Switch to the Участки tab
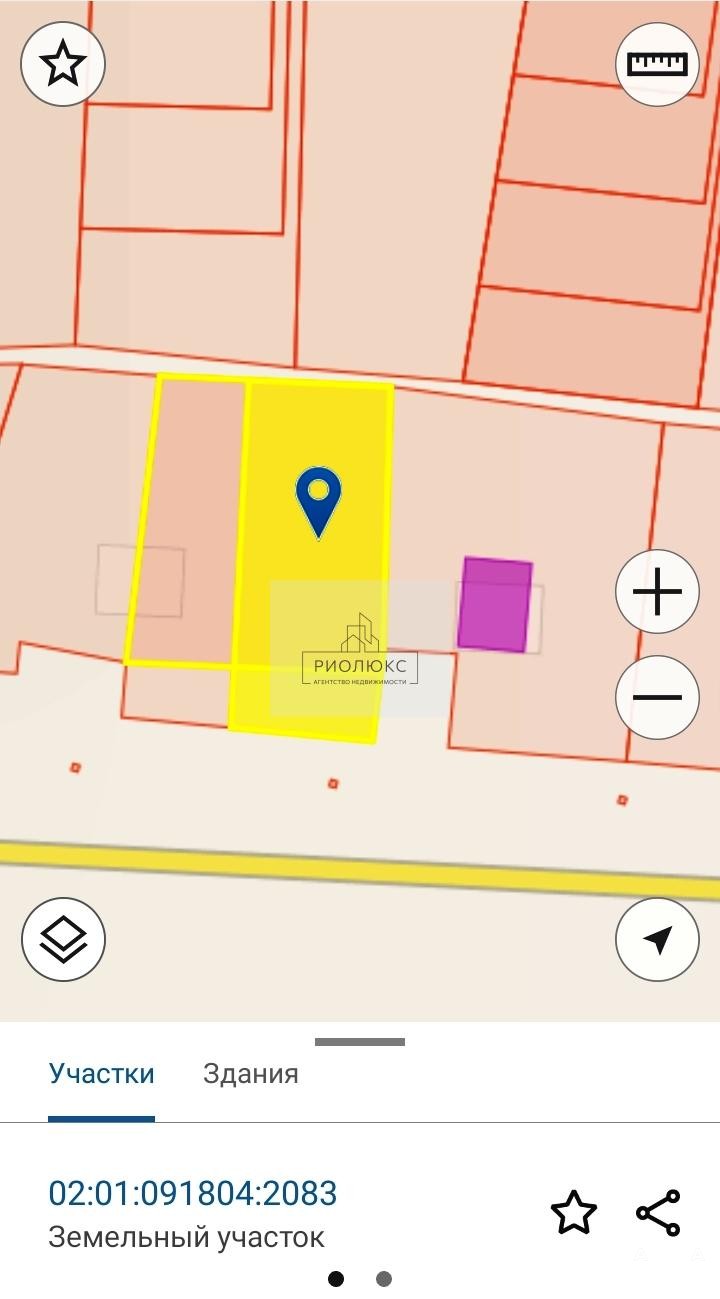 pos(102,1074)
